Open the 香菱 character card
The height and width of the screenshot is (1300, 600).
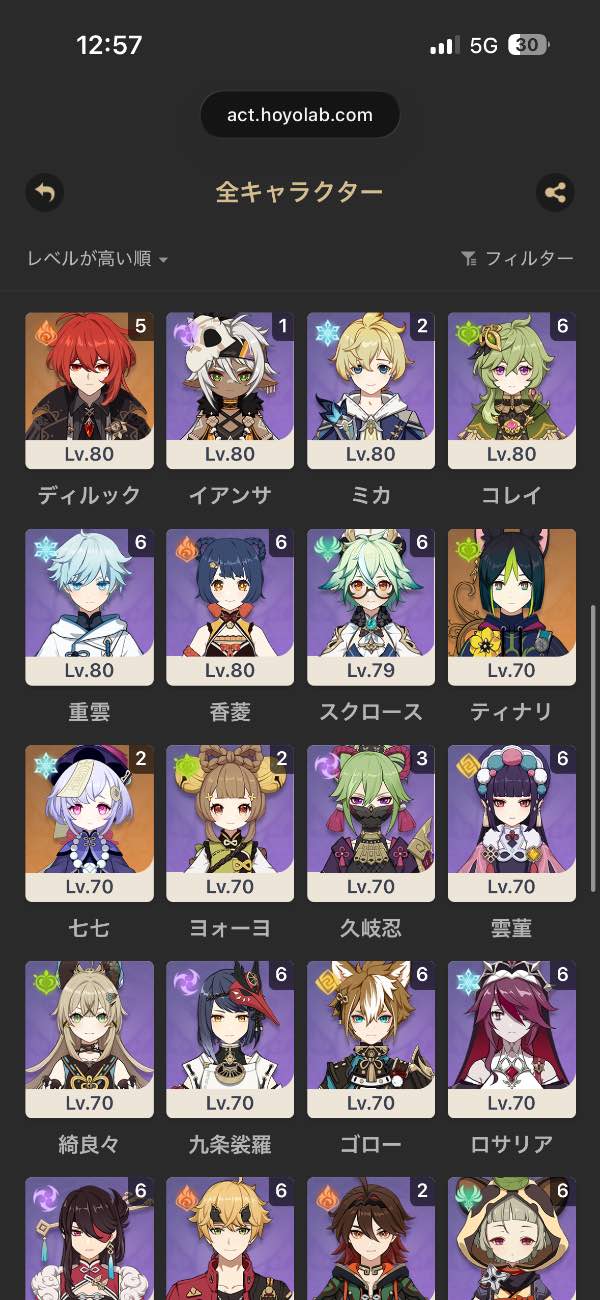pos(230,607)
